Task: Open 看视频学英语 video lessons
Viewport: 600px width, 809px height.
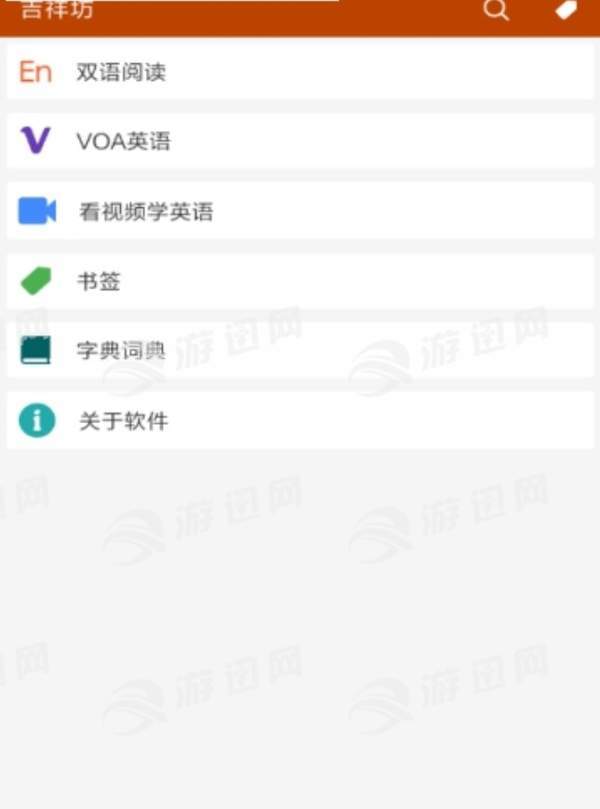Action: pos(300,211)
